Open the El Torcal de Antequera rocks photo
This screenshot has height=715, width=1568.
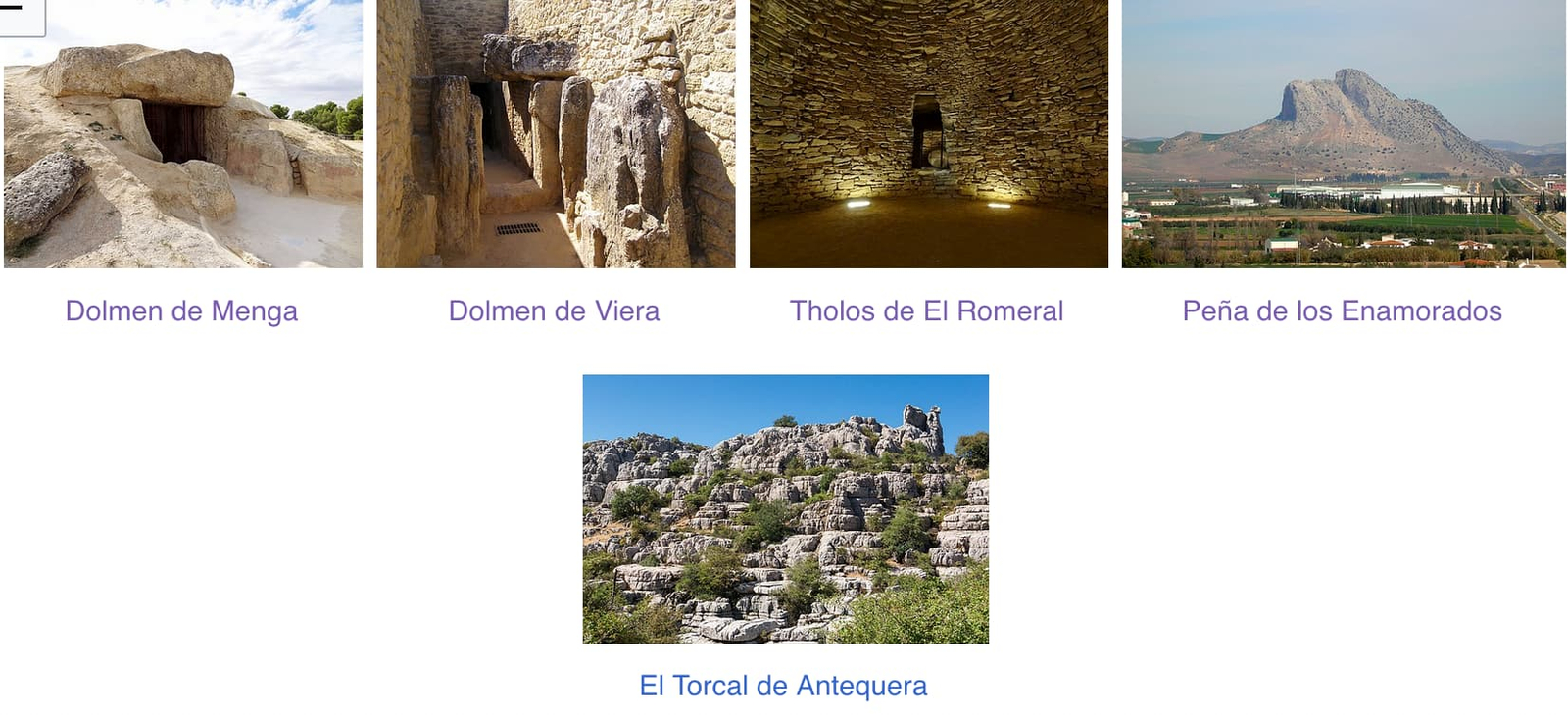(x=786, y=509)
